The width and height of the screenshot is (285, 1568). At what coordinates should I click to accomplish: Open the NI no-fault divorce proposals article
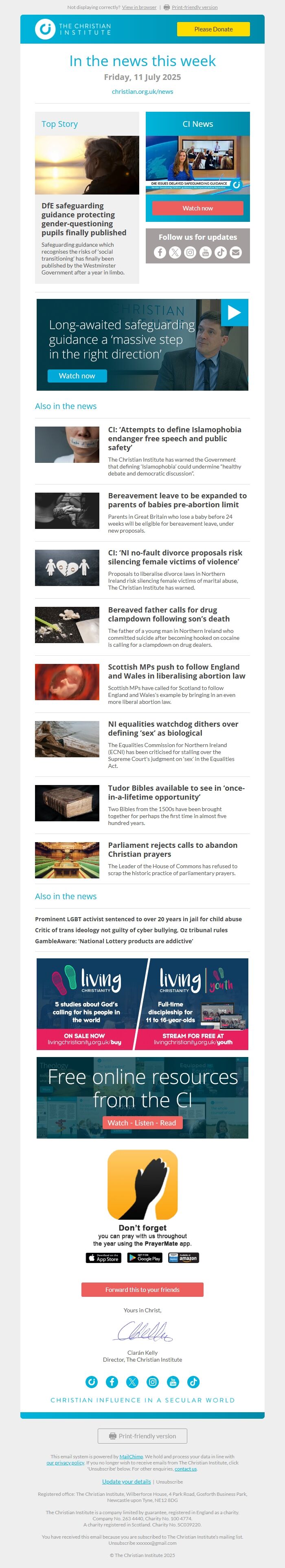[x=175, y=557]
